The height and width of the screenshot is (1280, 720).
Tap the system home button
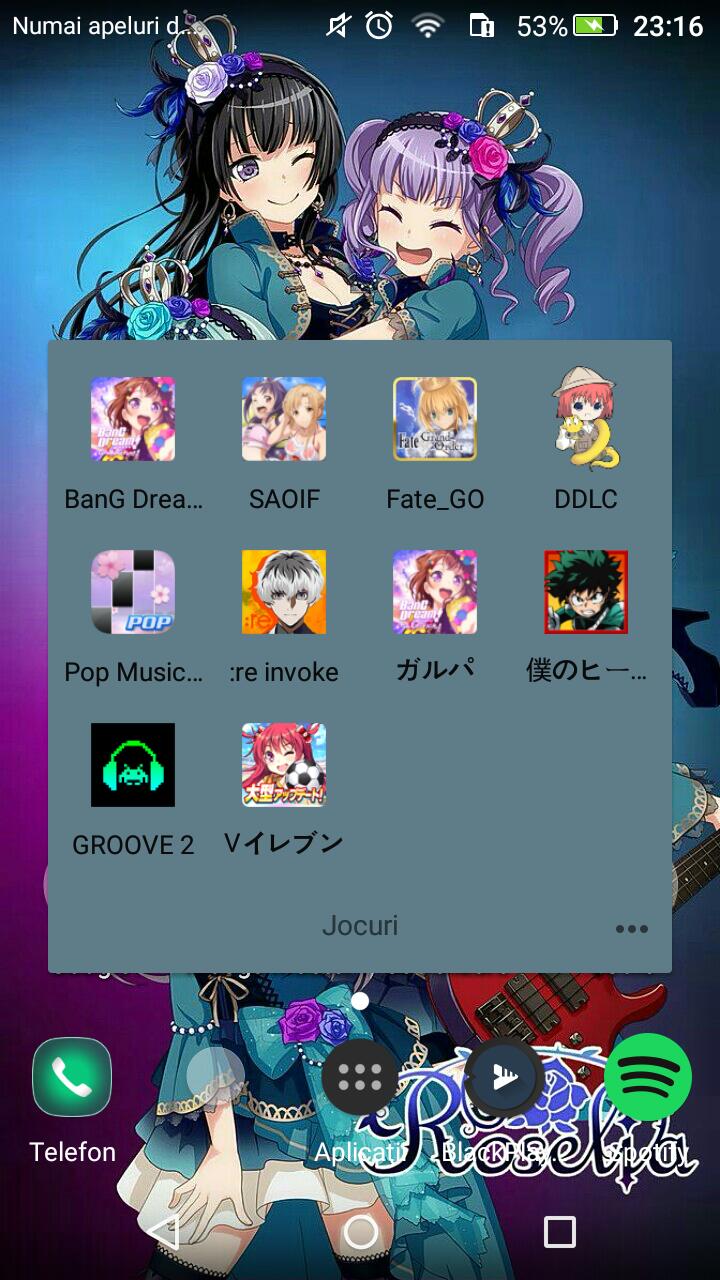[x=360, y=1232]
